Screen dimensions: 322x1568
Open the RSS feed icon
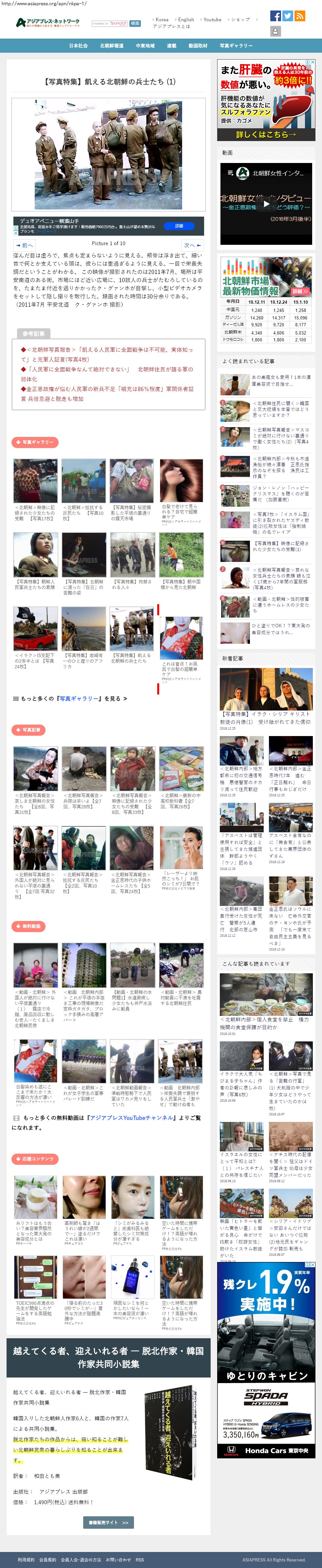pos(299,16)
